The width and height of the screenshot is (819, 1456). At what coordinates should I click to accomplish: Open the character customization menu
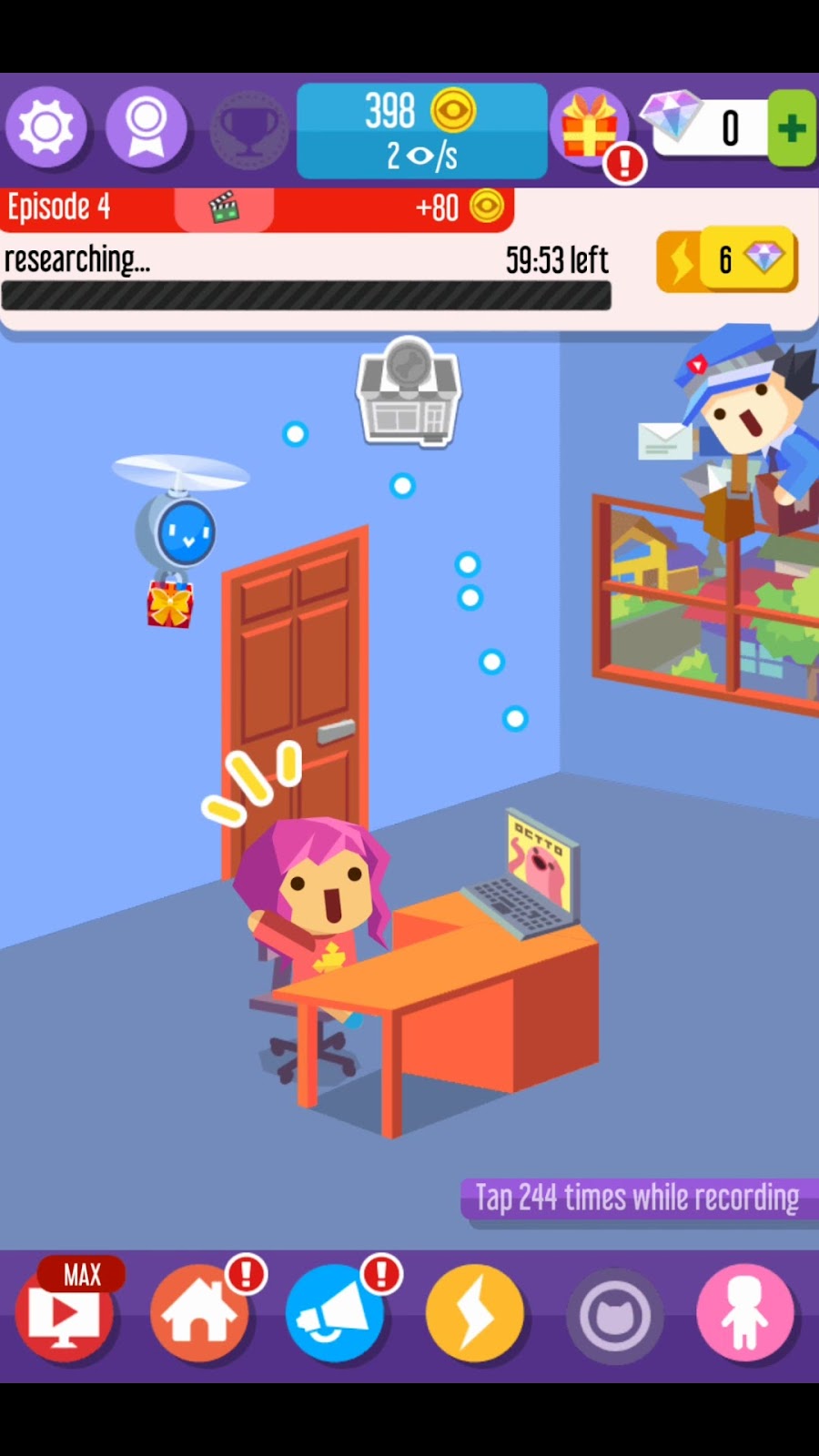click(746, 1313)
